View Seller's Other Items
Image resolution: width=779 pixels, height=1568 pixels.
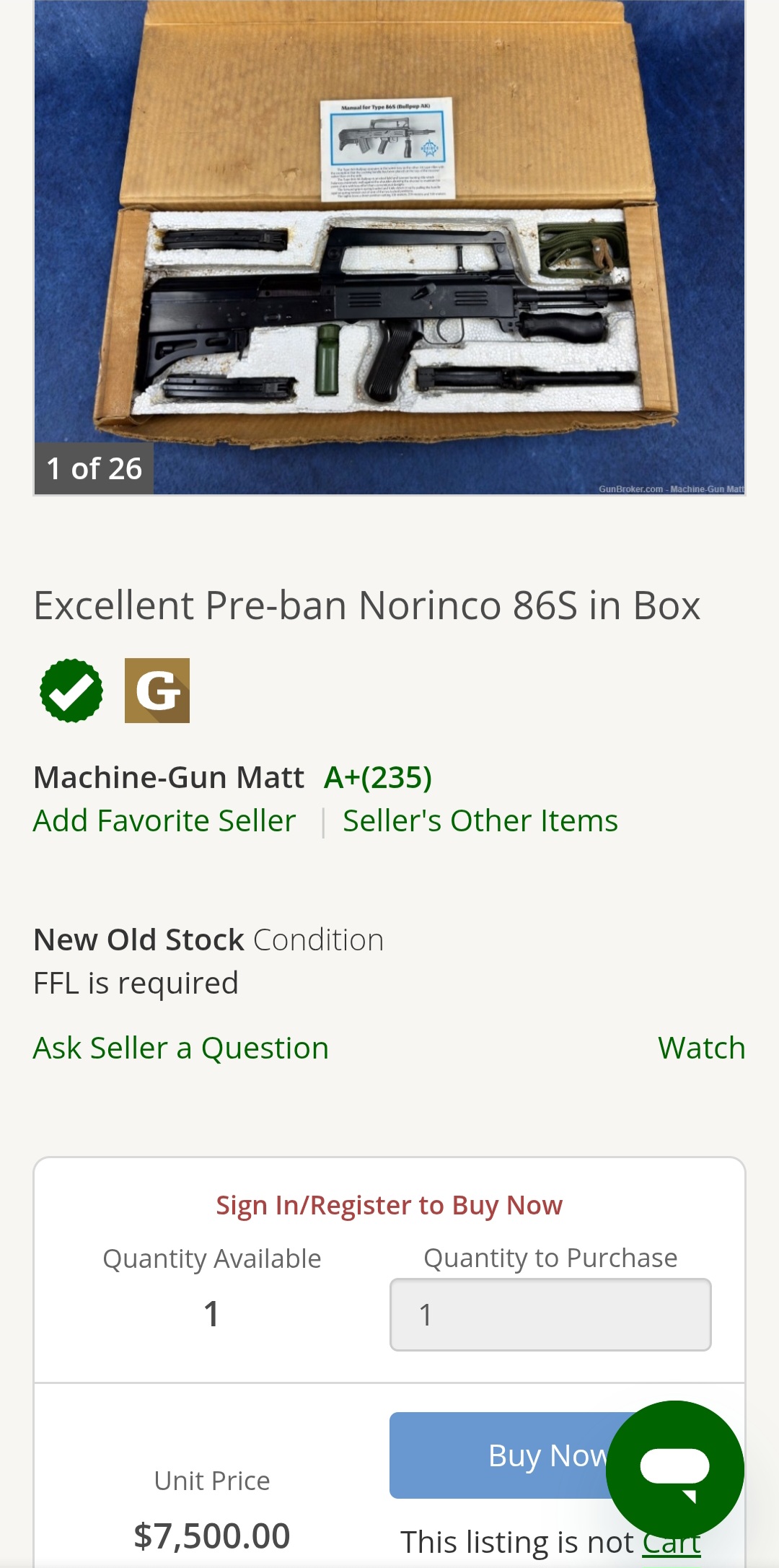(x=480, y=821)
